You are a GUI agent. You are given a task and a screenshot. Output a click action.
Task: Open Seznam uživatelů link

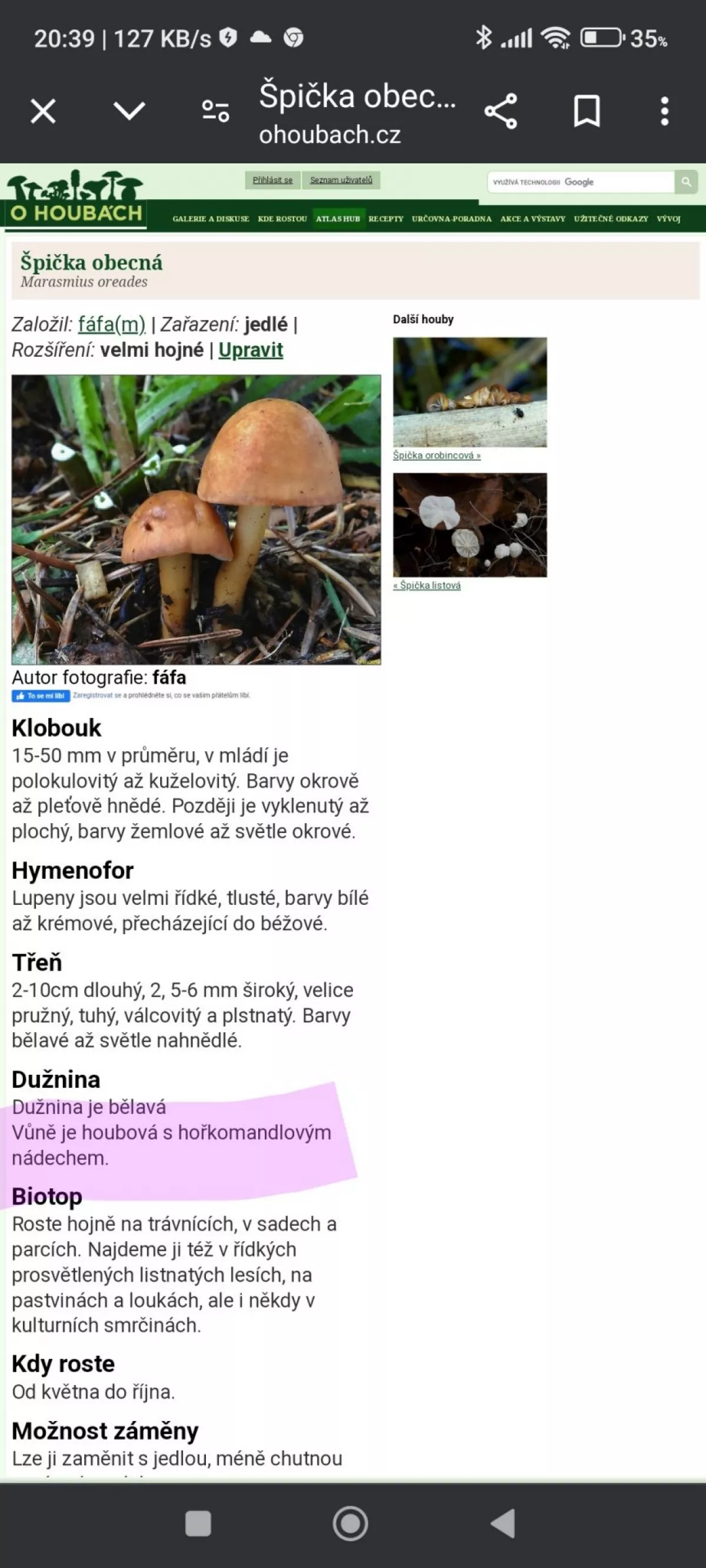click(341, 180)
